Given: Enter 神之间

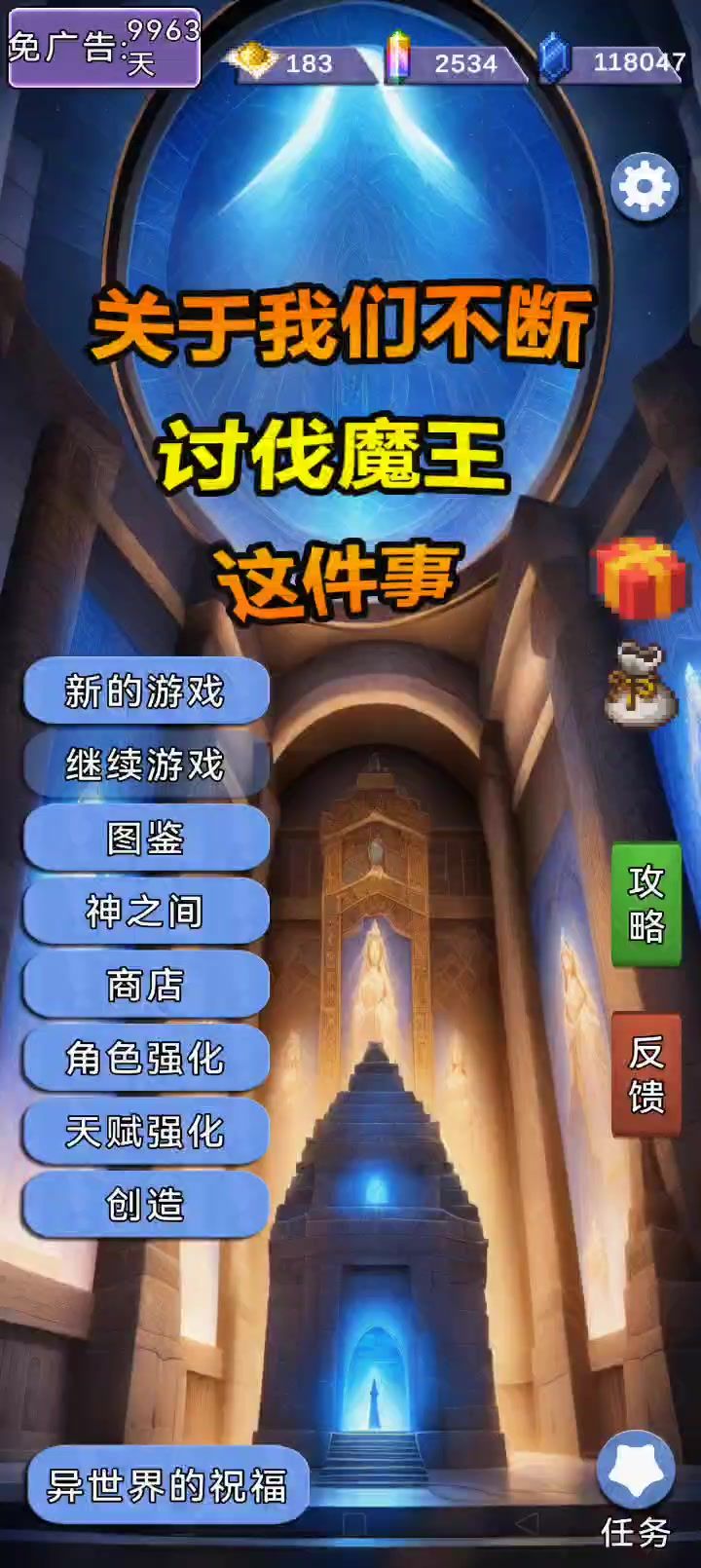Looking at the screenshot, I should (146, 912).
